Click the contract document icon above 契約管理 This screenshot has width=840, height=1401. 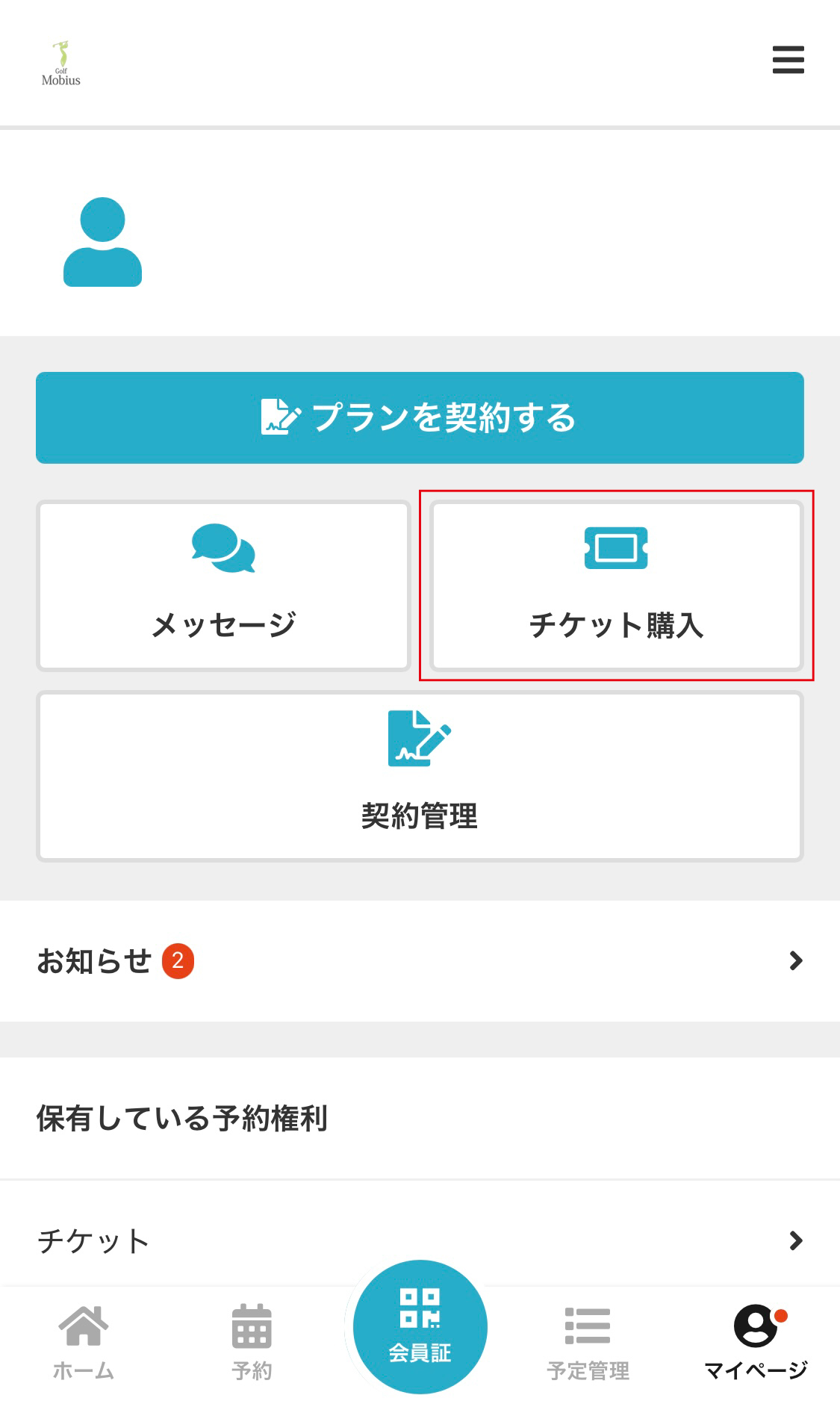(x=420, y=741)
